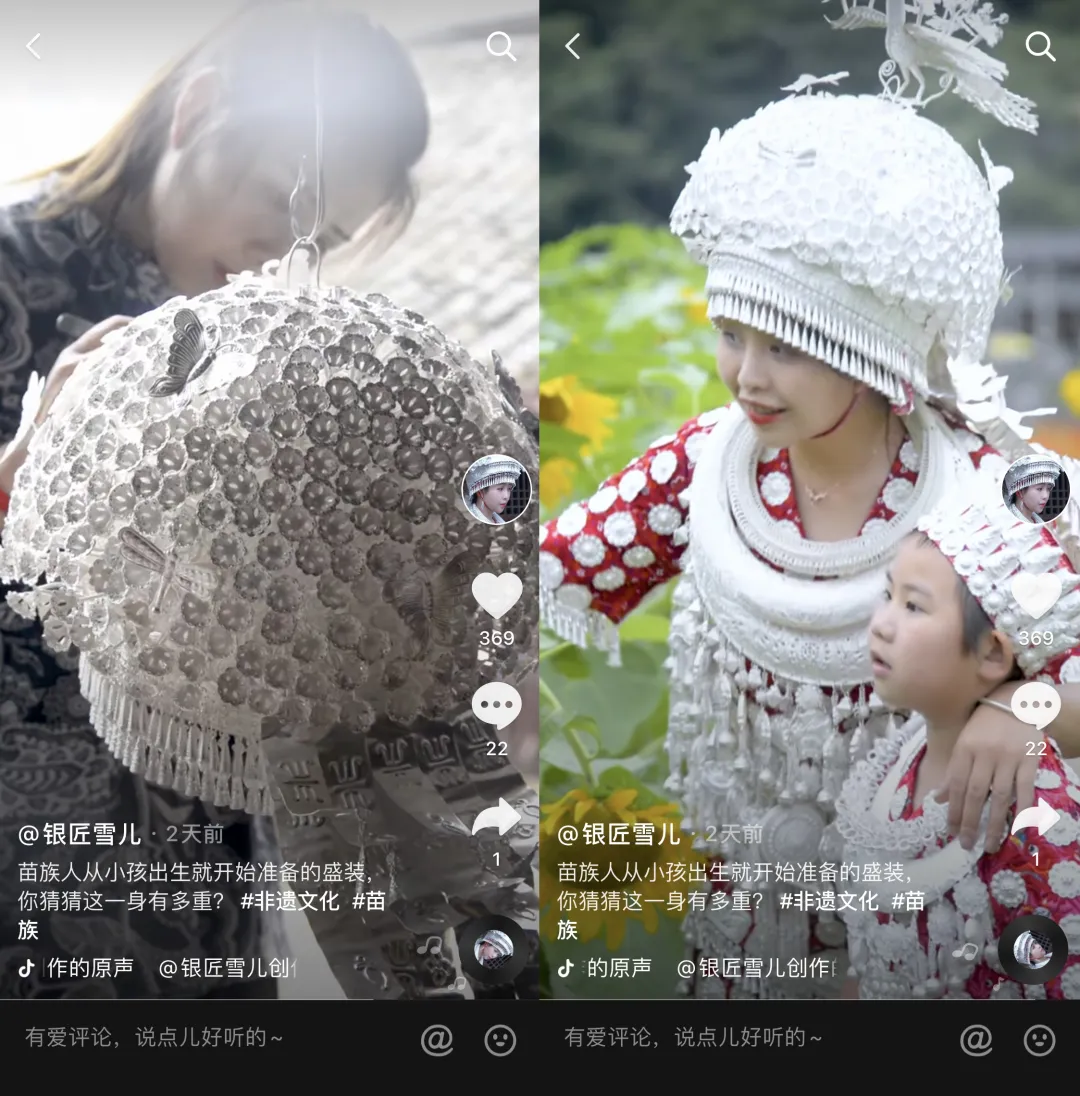Open search on the mother and child video
Image resolution: width=1080 pixels, height=1096 pixels.
pos(1040,46)
